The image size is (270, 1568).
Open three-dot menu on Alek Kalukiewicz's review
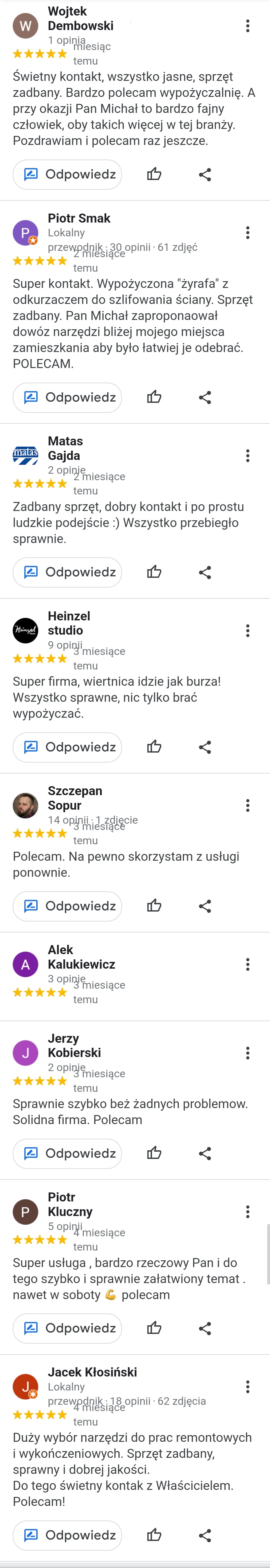coord(247,964)
